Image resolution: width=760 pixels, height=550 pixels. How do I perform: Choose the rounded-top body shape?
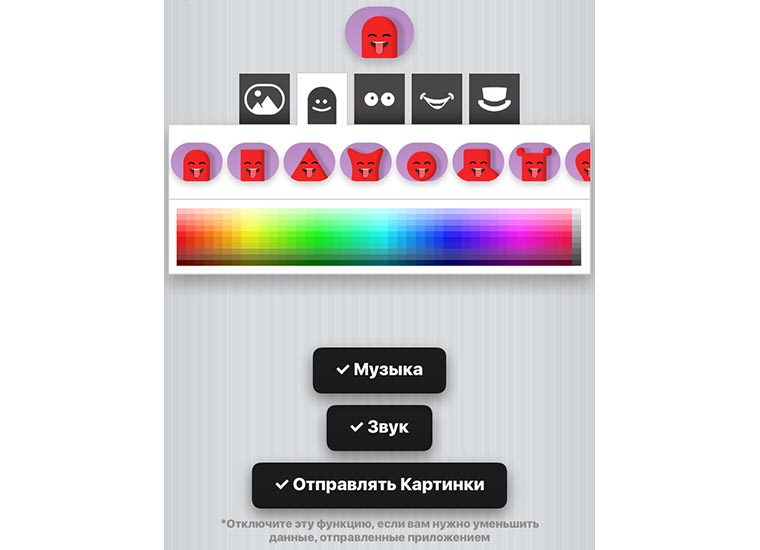(196, 162)
